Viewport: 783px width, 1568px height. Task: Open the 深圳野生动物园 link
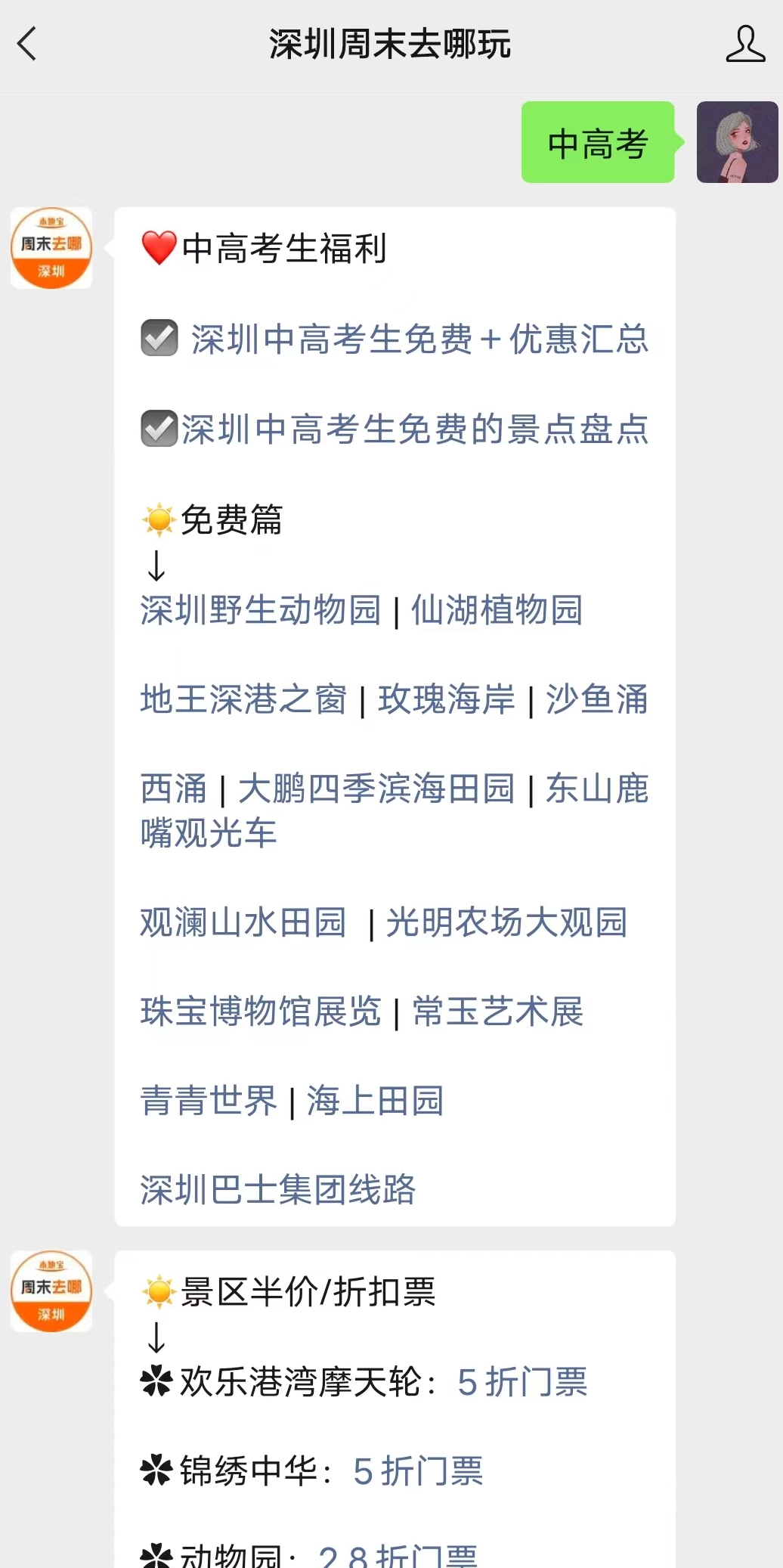[261, 609]
